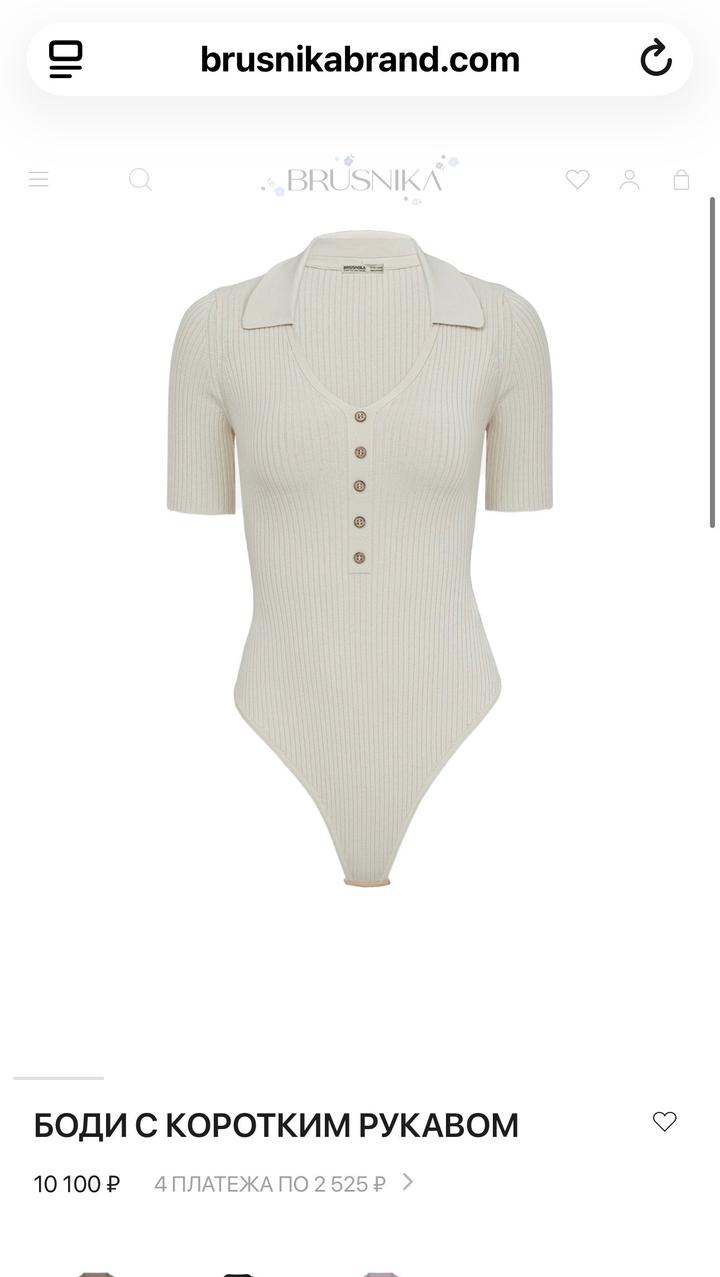Expand the 4 payments installment info

283,1184
